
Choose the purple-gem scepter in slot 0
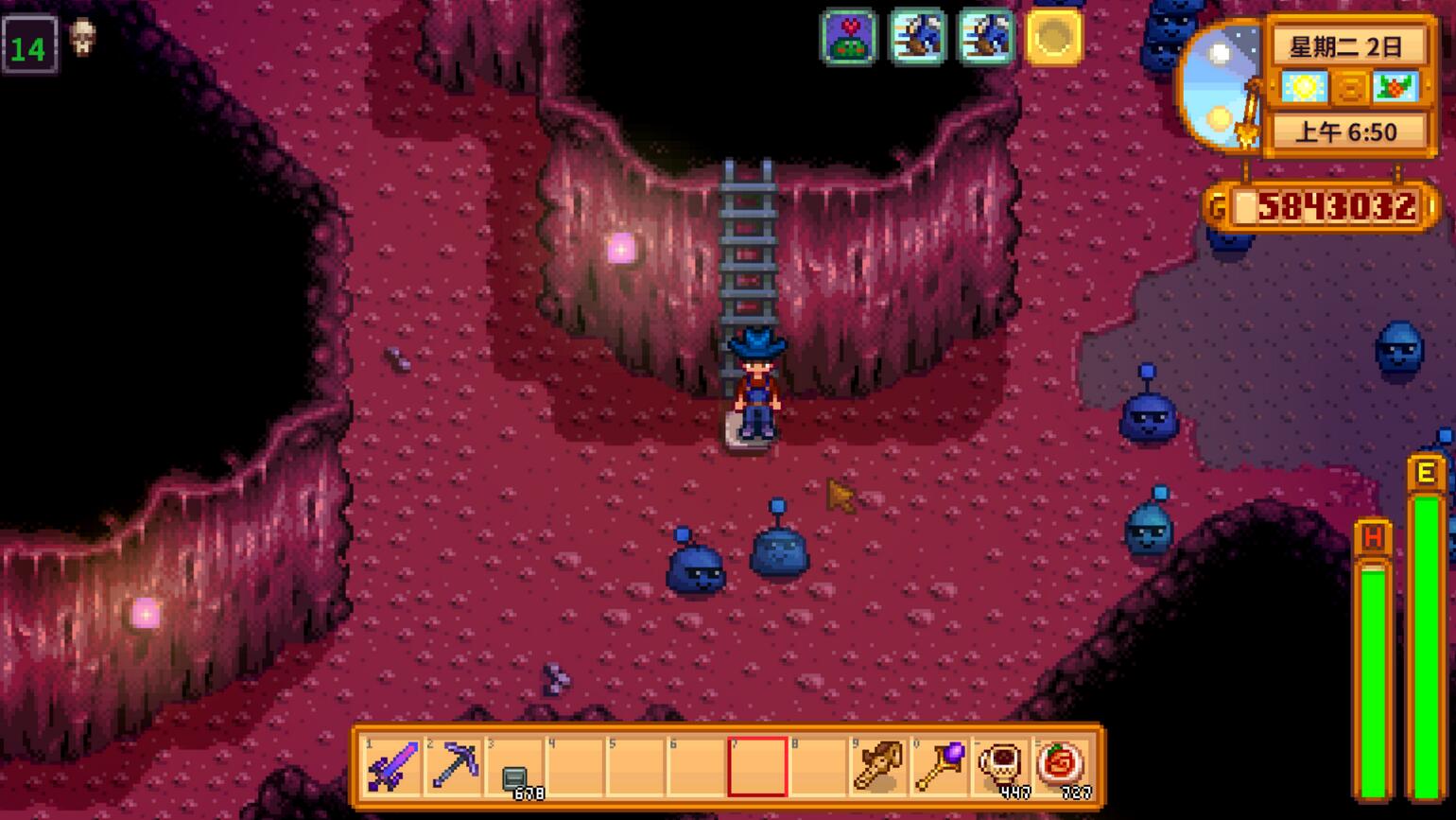tap(939, 766)
